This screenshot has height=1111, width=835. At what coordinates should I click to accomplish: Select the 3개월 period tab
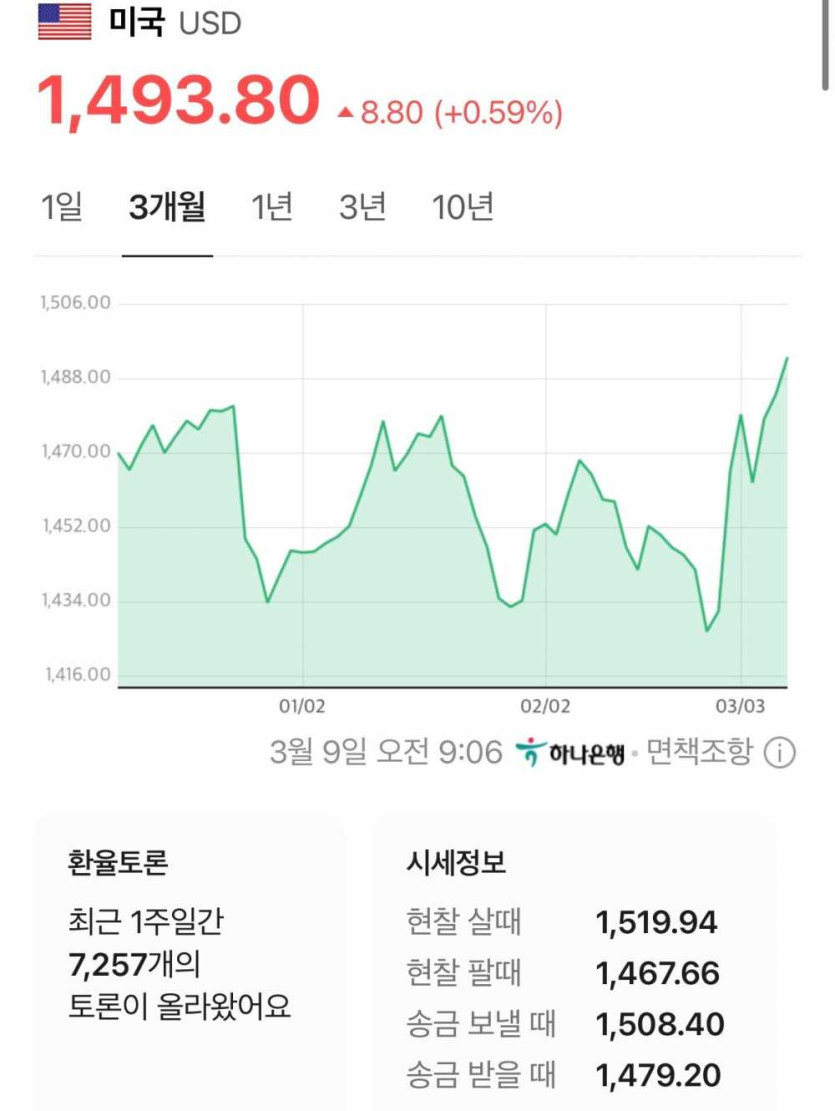tap(167, 208)
